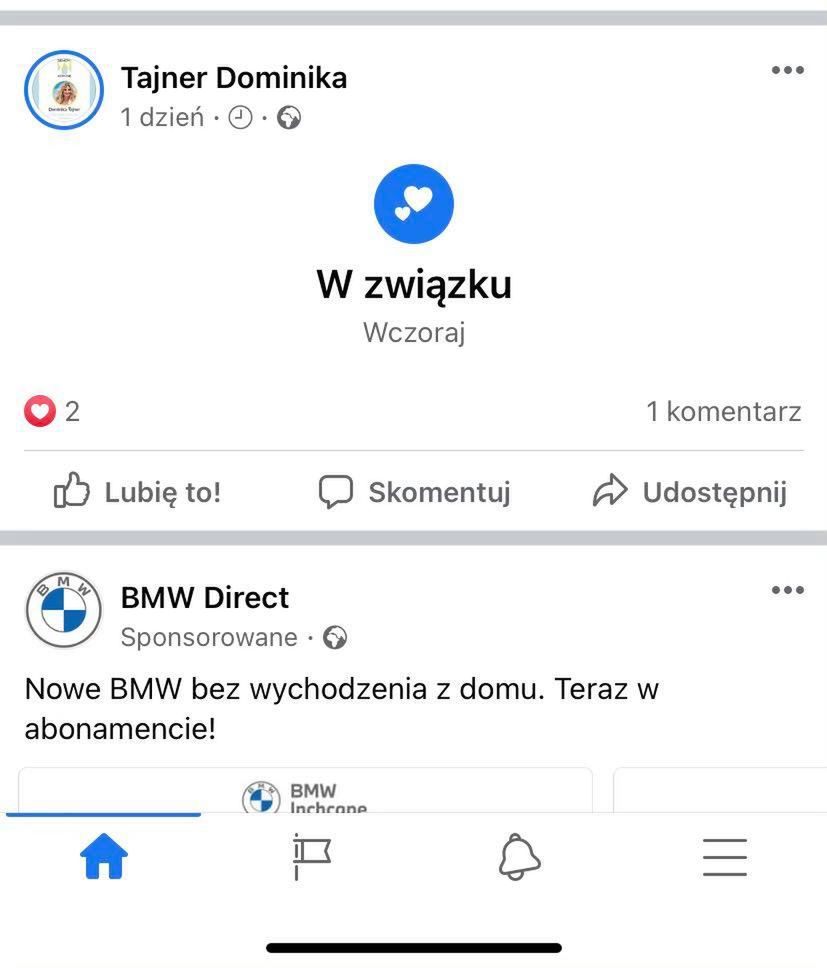This screenshot has width=827, height=968.
Task: Go to the Home feed tab
Action: (x=104, y=857)
